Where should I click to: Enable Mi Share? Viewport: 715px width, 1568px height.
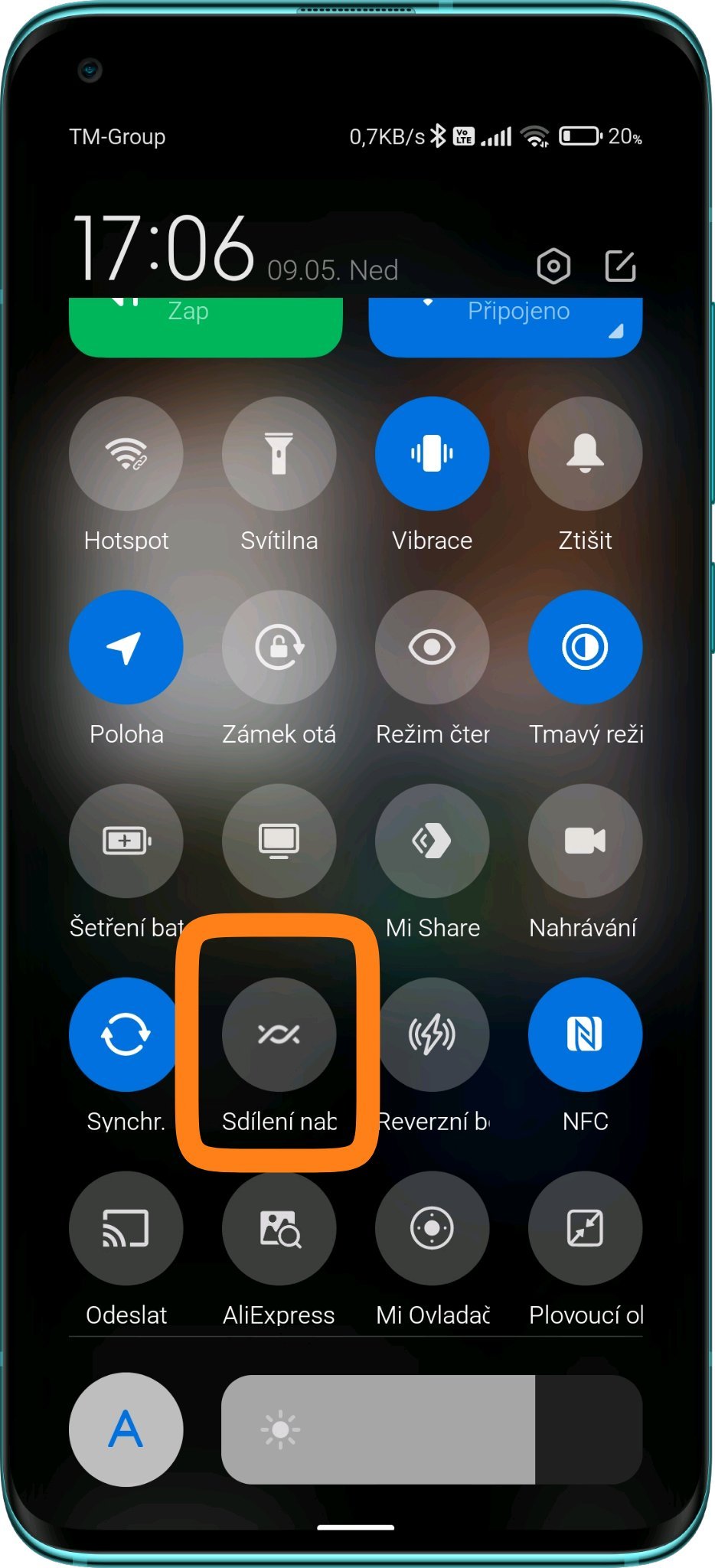tap(433, 841)
